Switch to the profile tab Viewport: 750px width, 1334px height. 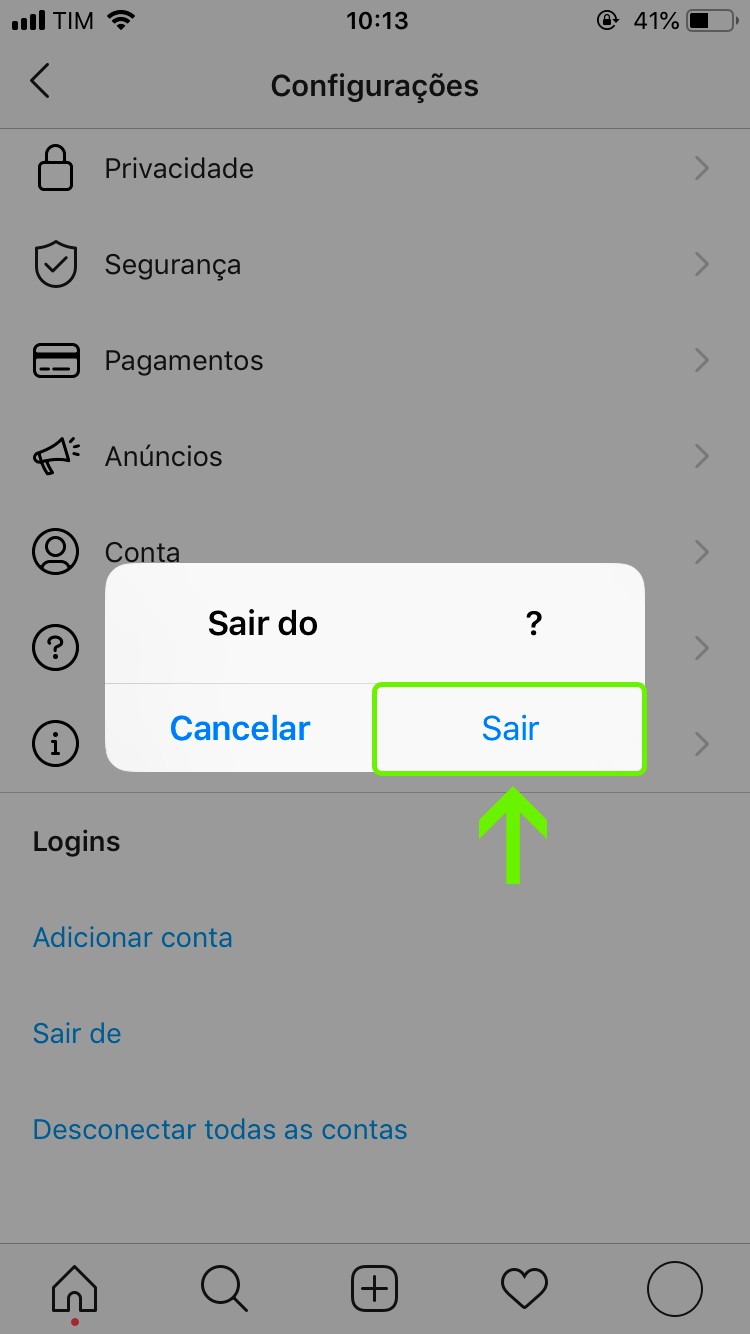[675, 1288]
